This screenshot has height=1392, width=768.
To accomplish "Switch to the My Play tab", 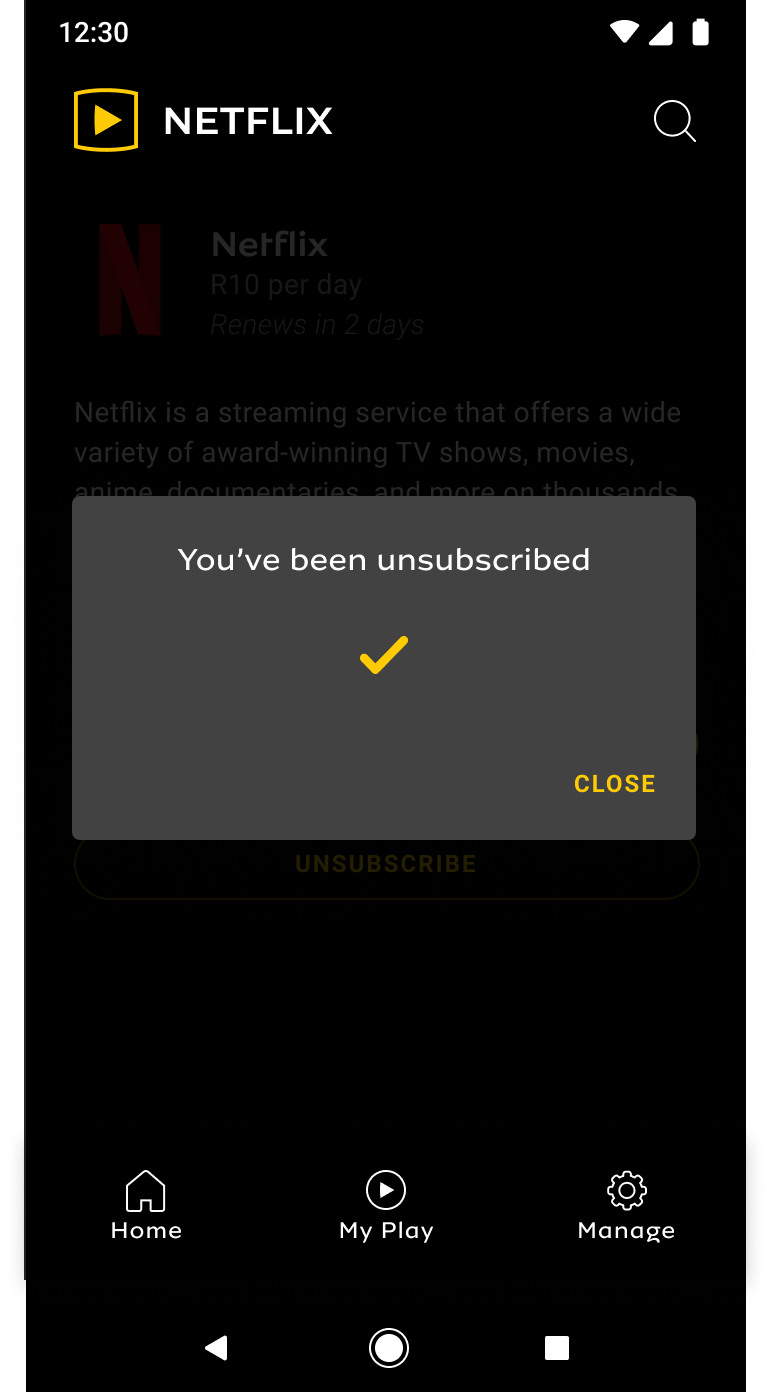I will [386, 1206].
